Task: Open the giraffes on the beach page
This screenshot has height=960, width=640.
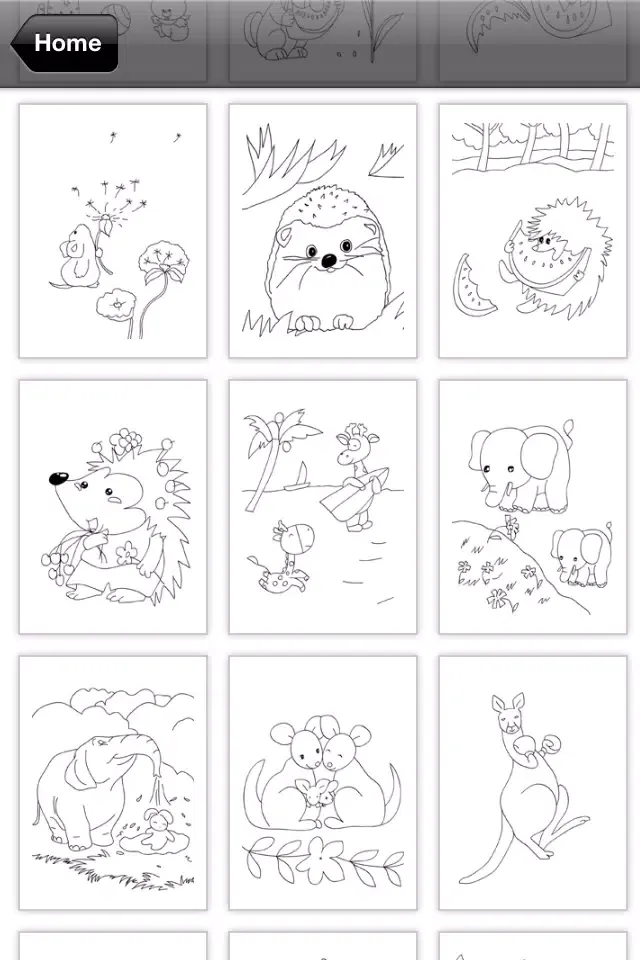Action: click(323, 507)
